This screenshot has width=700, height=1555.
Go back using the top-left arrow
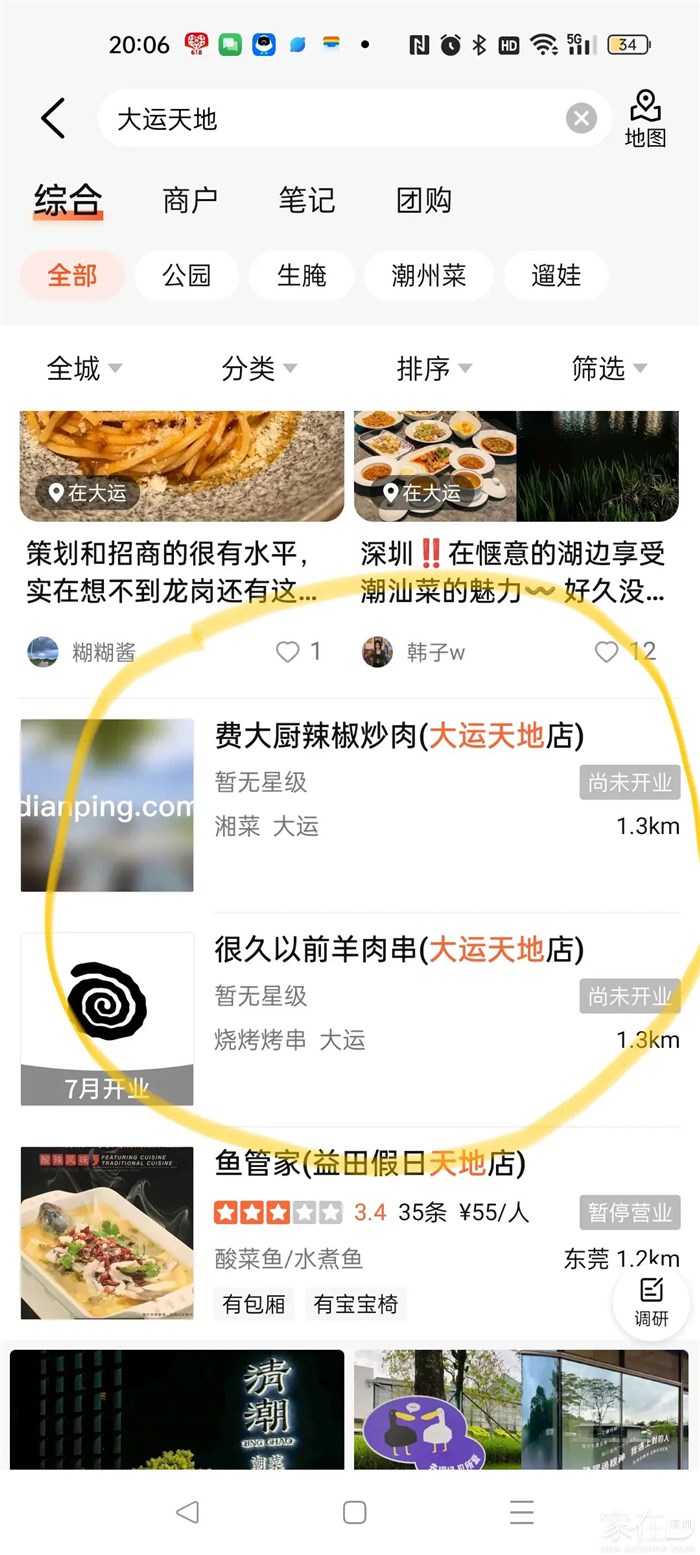coord(53,119)
